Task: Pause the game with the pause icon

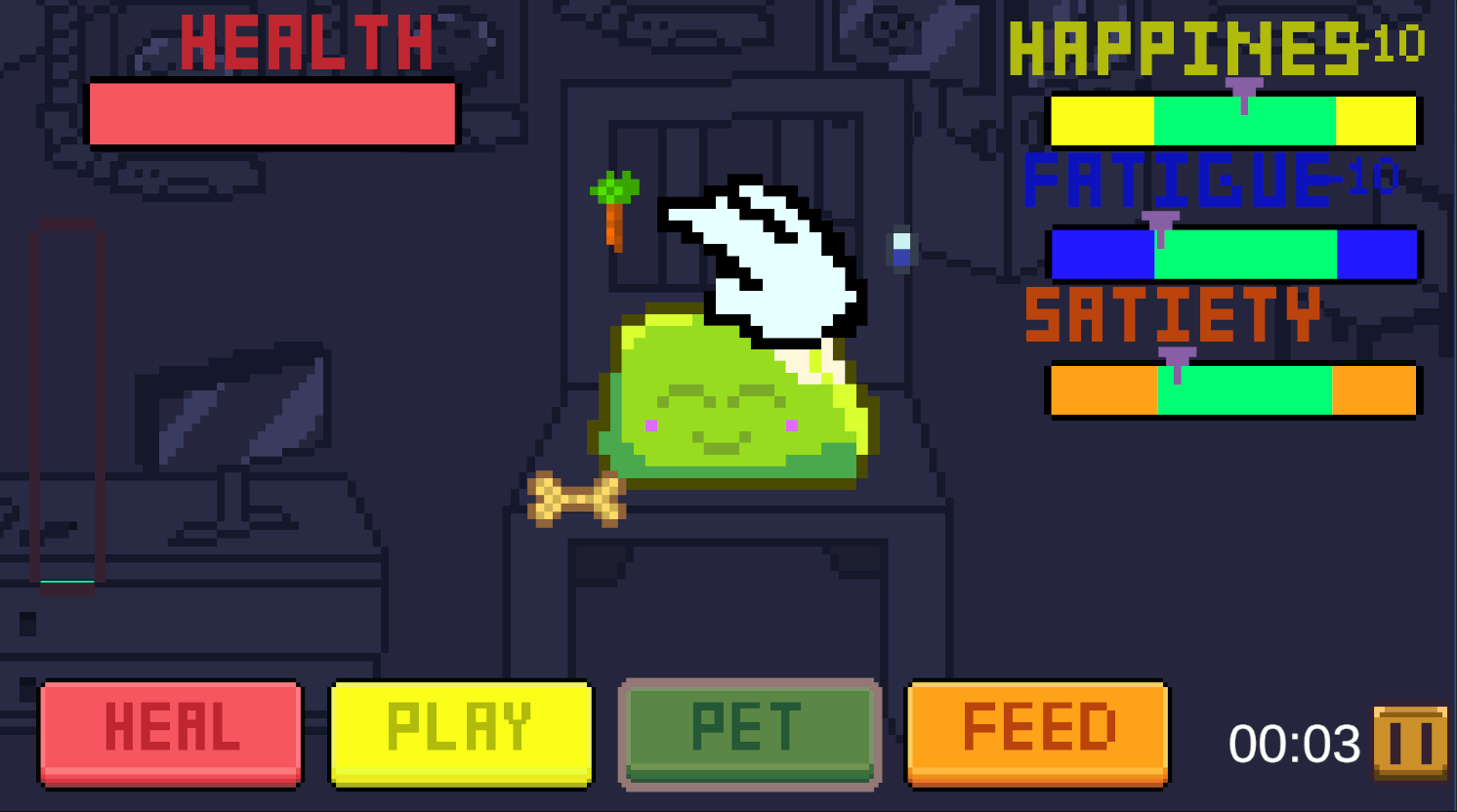Action: click(x=1410, y=743)
